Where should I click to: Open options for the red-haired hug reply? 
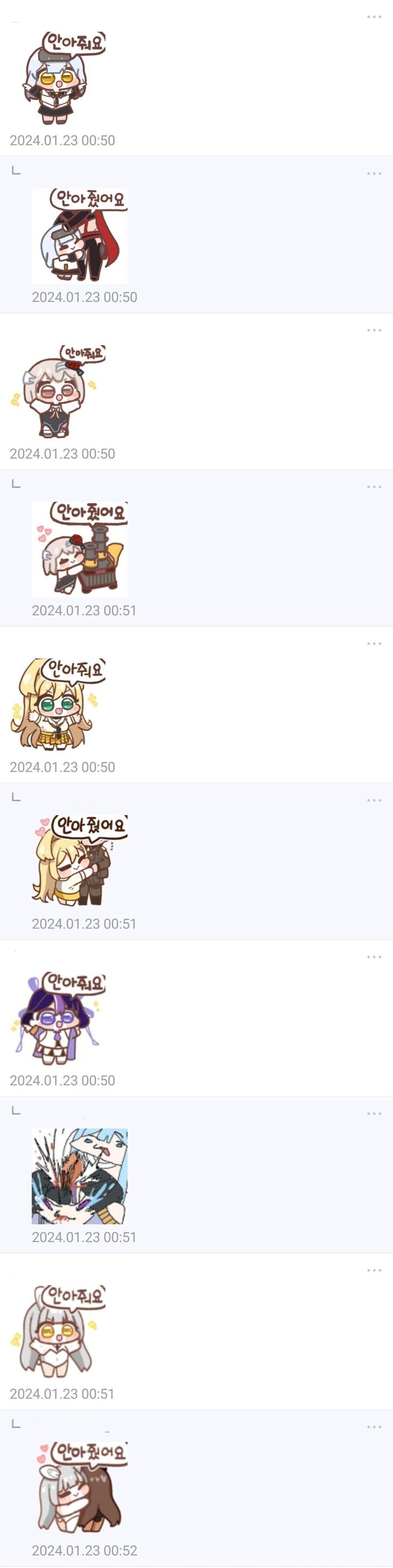click(373, 174)
